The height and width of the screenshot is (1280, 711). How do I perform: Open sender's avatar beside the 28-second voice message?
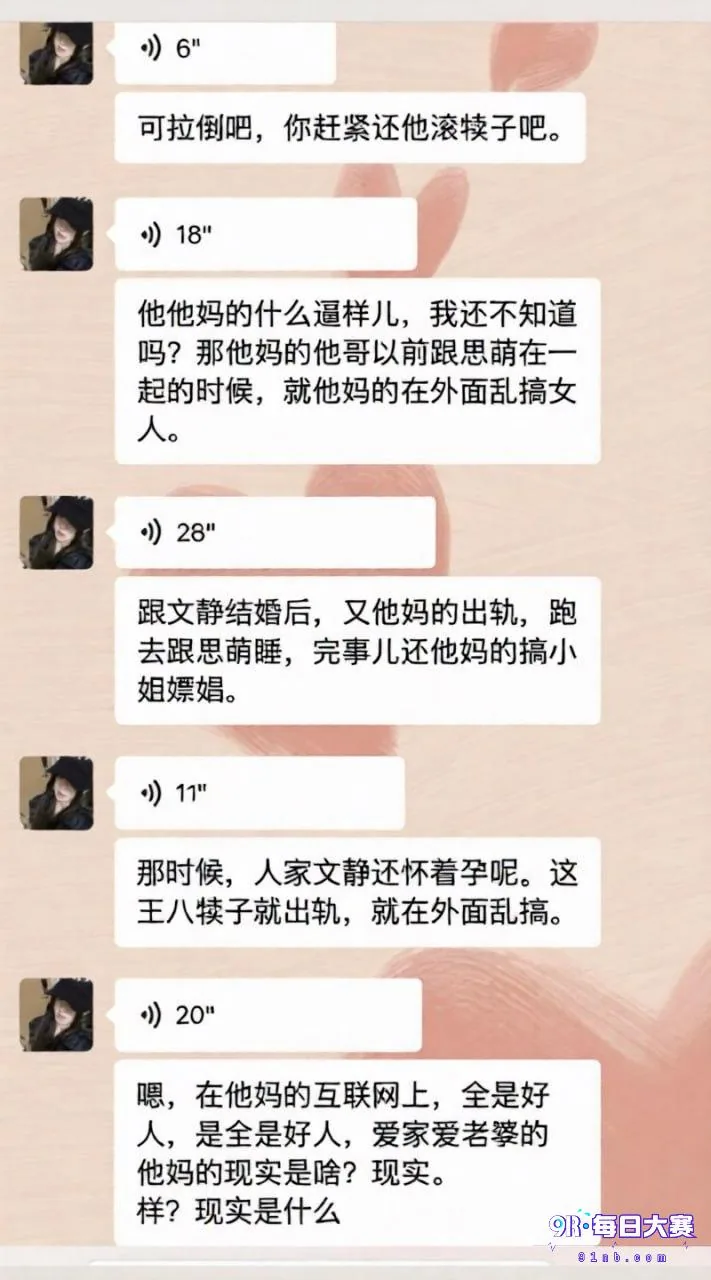57,533
